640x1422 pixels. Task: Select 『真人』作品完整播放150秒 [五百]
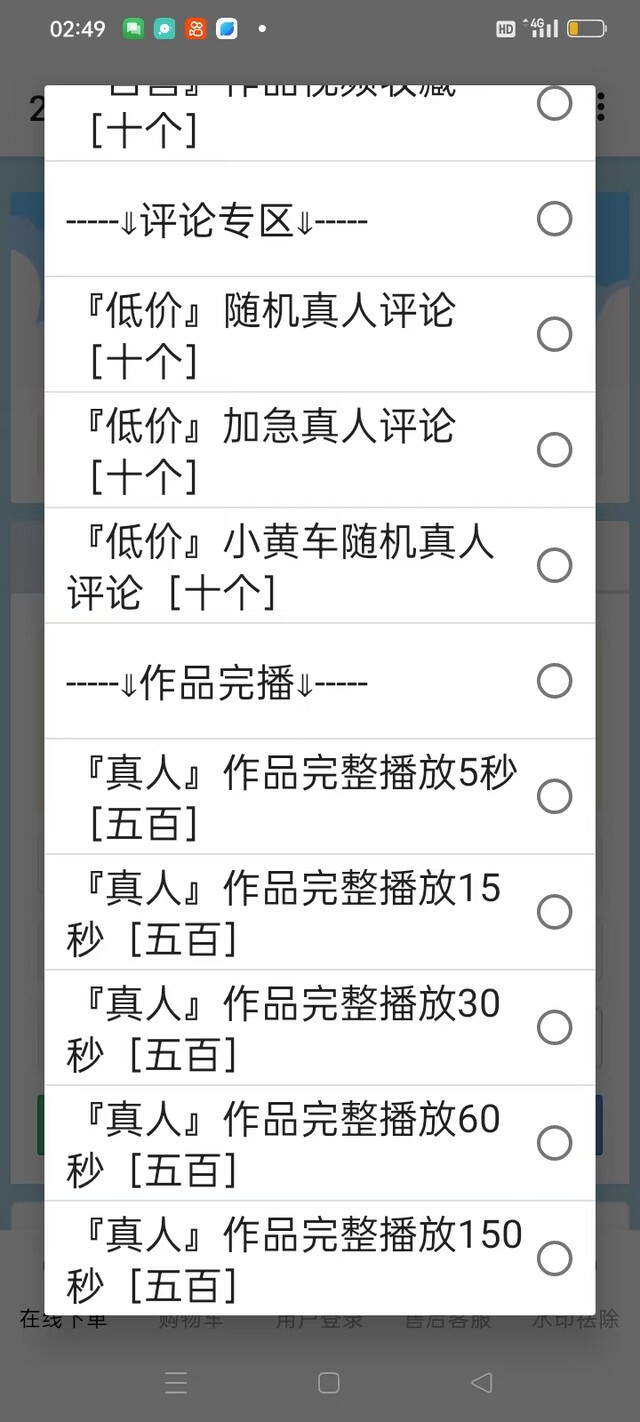320,1258
